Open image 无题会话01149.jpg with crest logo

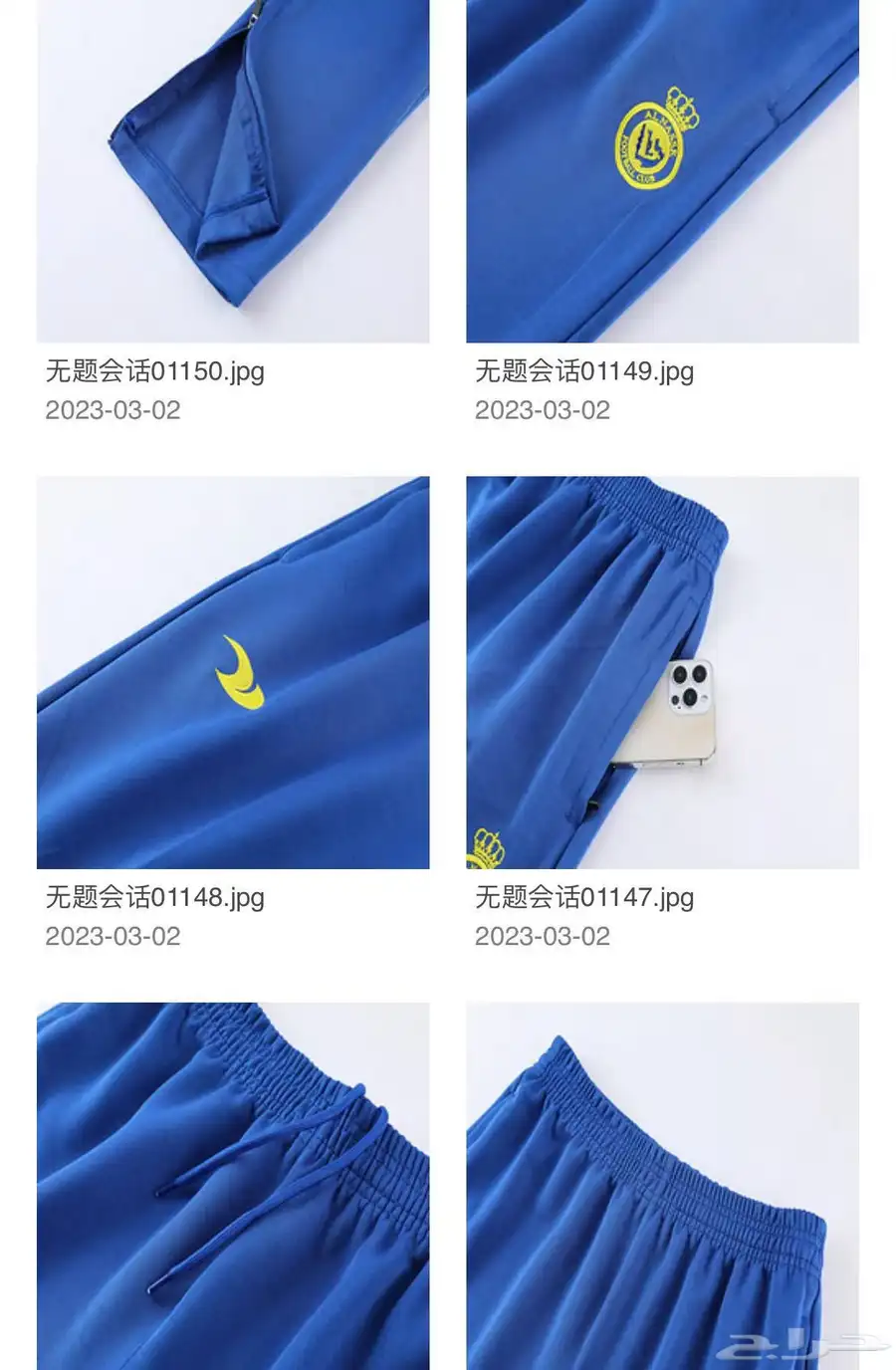click(x=662, y=171)
